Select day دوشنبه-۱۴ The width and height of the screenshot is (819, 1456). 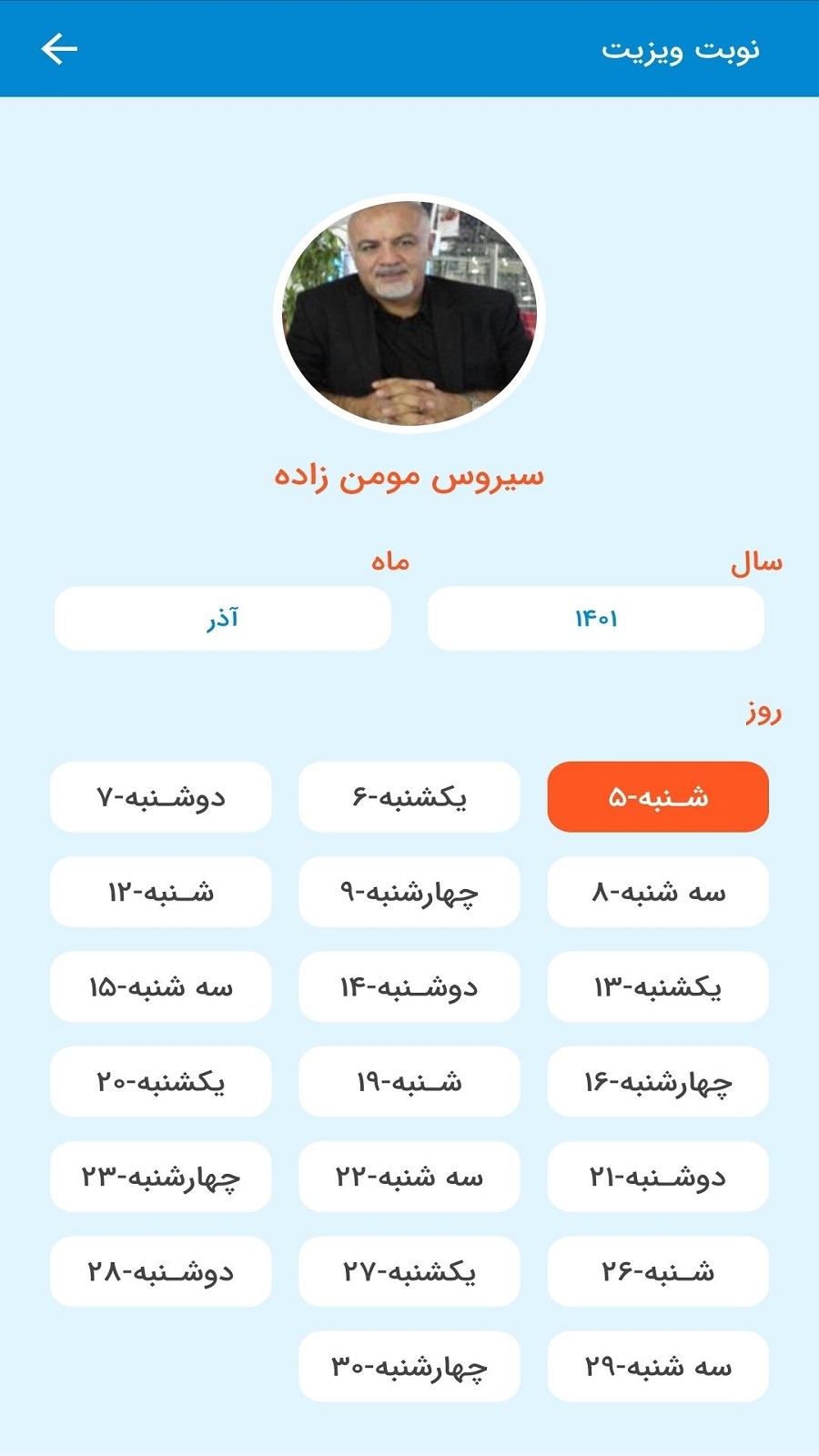[408, 986]
